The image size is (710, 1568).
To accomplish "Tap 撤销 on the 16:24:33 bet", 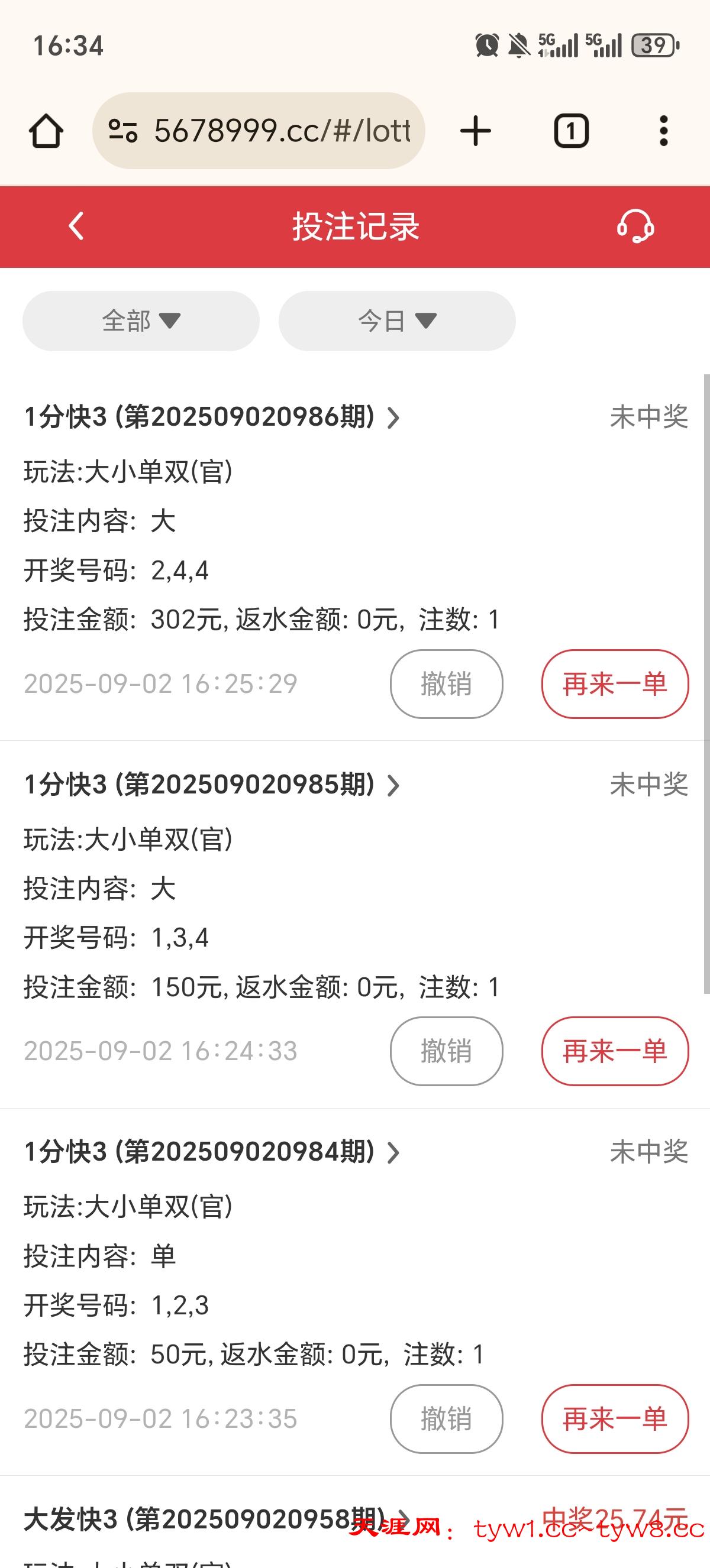I will point(446,1051).
